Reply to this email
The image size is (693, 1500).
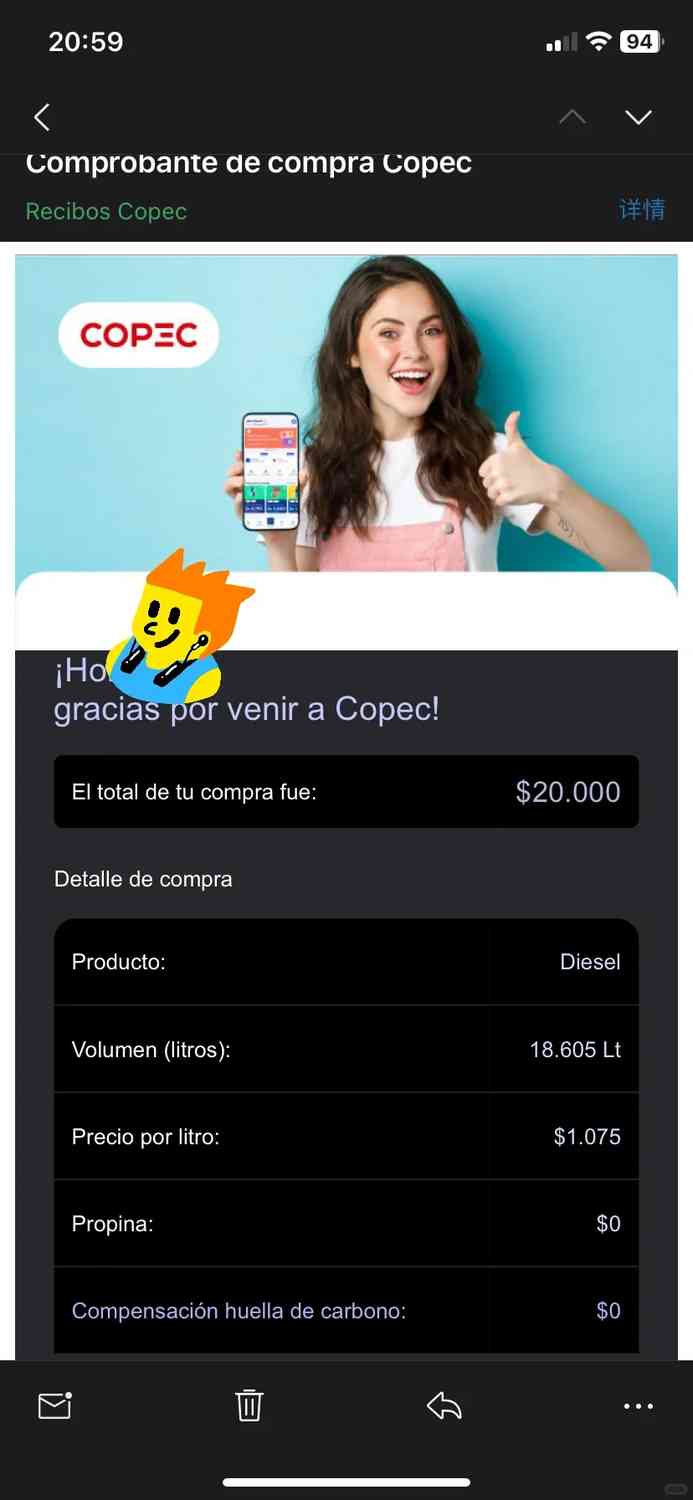click(x=444, y=1406)
